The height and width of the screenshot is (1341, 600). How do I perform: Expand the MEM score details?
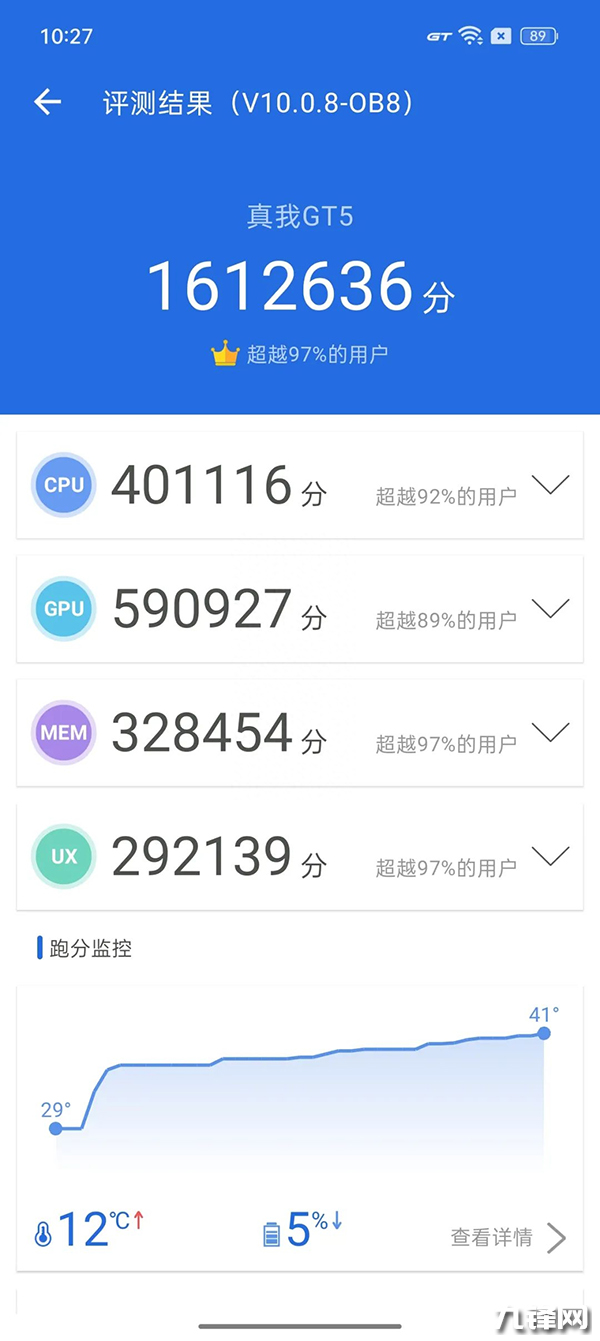[550, 732]
